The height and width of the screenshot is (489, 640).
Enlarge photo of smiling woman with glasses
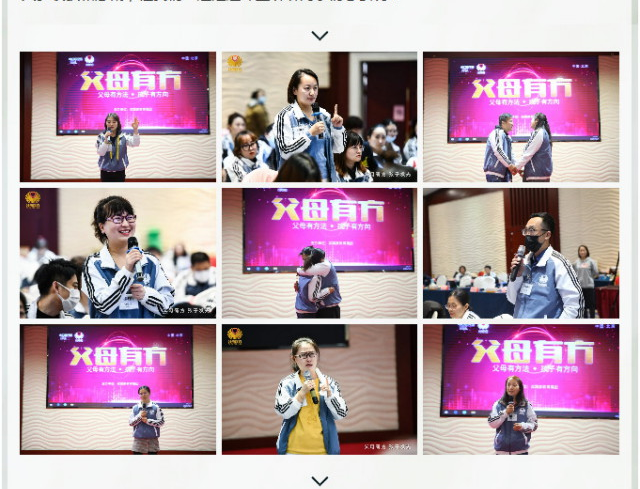pyautogui.click(x=118, y=253)
